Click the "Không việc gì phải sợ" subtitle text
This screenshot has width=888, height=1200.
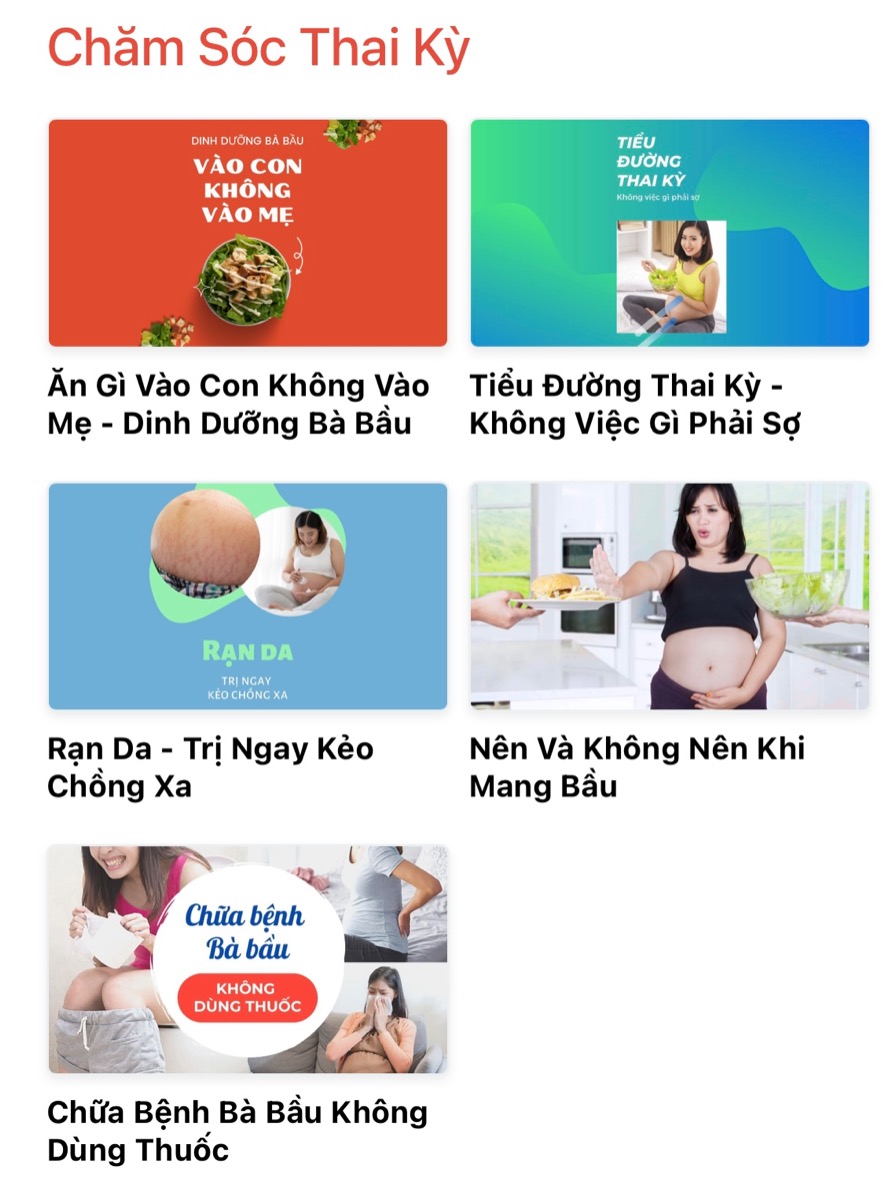(x=660, y=198)
